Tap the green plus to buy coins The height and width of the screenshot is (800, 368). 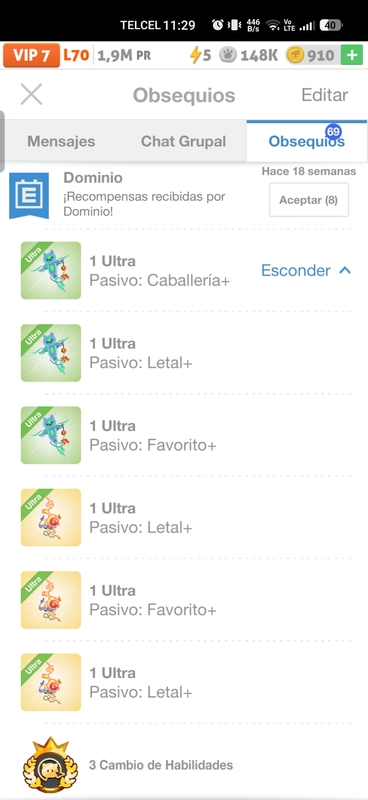click(x=352, y=55)
